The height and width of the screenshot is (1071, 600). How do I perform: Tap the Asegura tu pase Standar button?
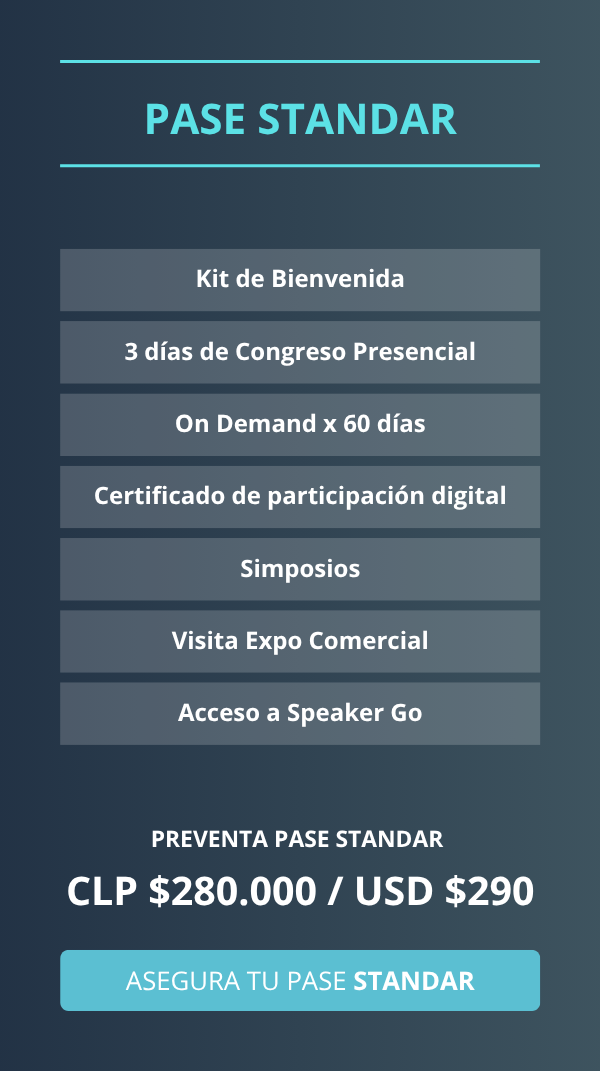(x=300, y=980)
